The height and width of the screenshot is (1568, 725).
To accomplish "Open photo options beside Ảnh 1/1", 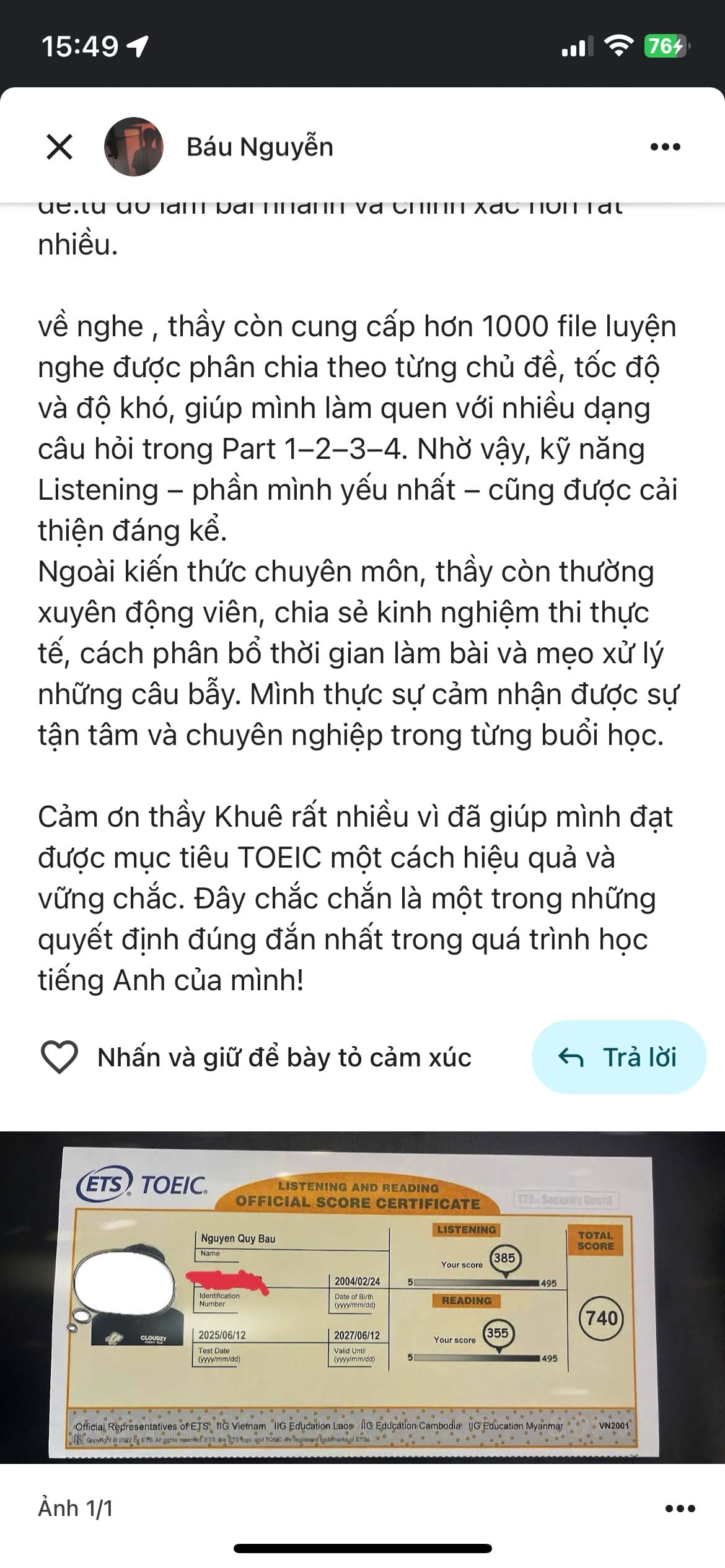I will click(680, 1508).
